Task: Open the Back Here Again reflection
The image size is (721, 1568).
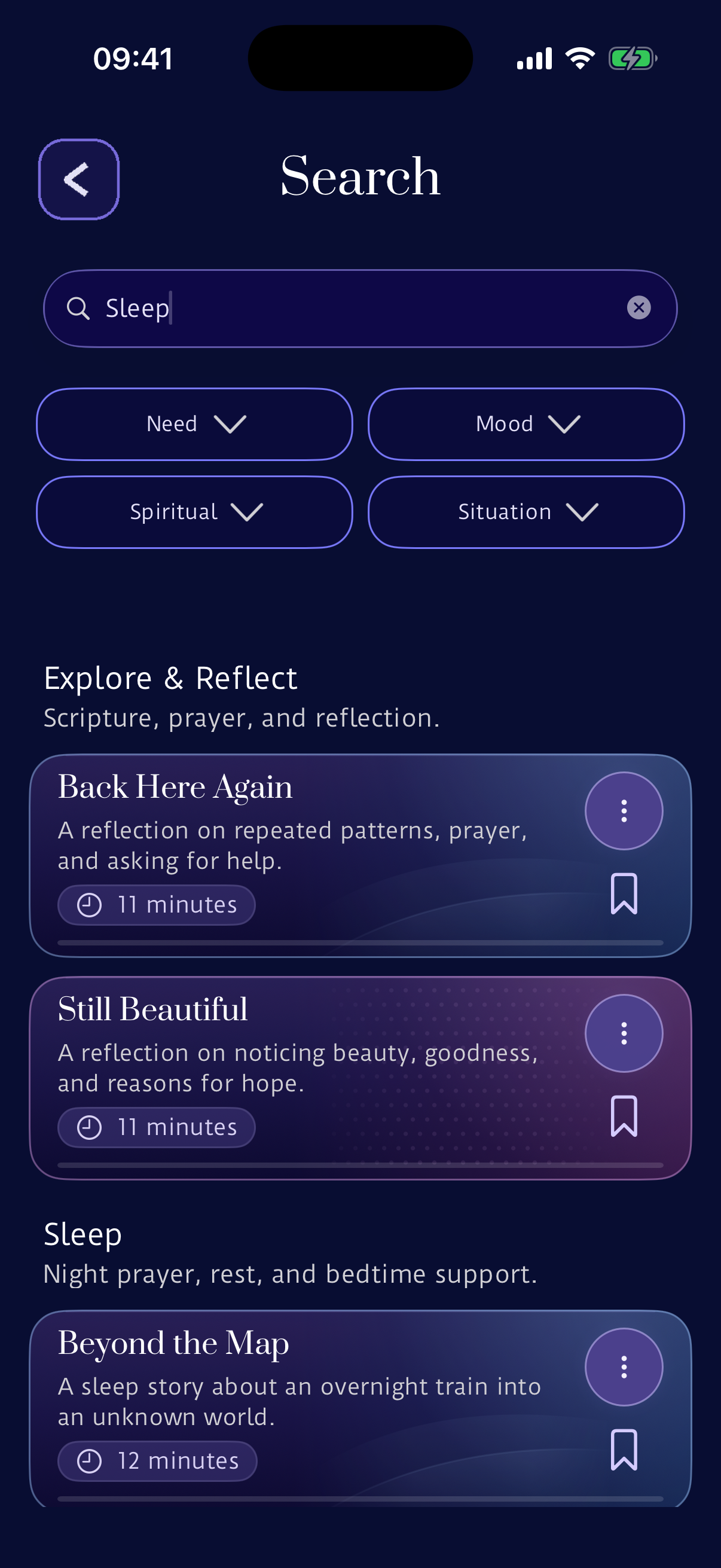Action: pos(304,855)
